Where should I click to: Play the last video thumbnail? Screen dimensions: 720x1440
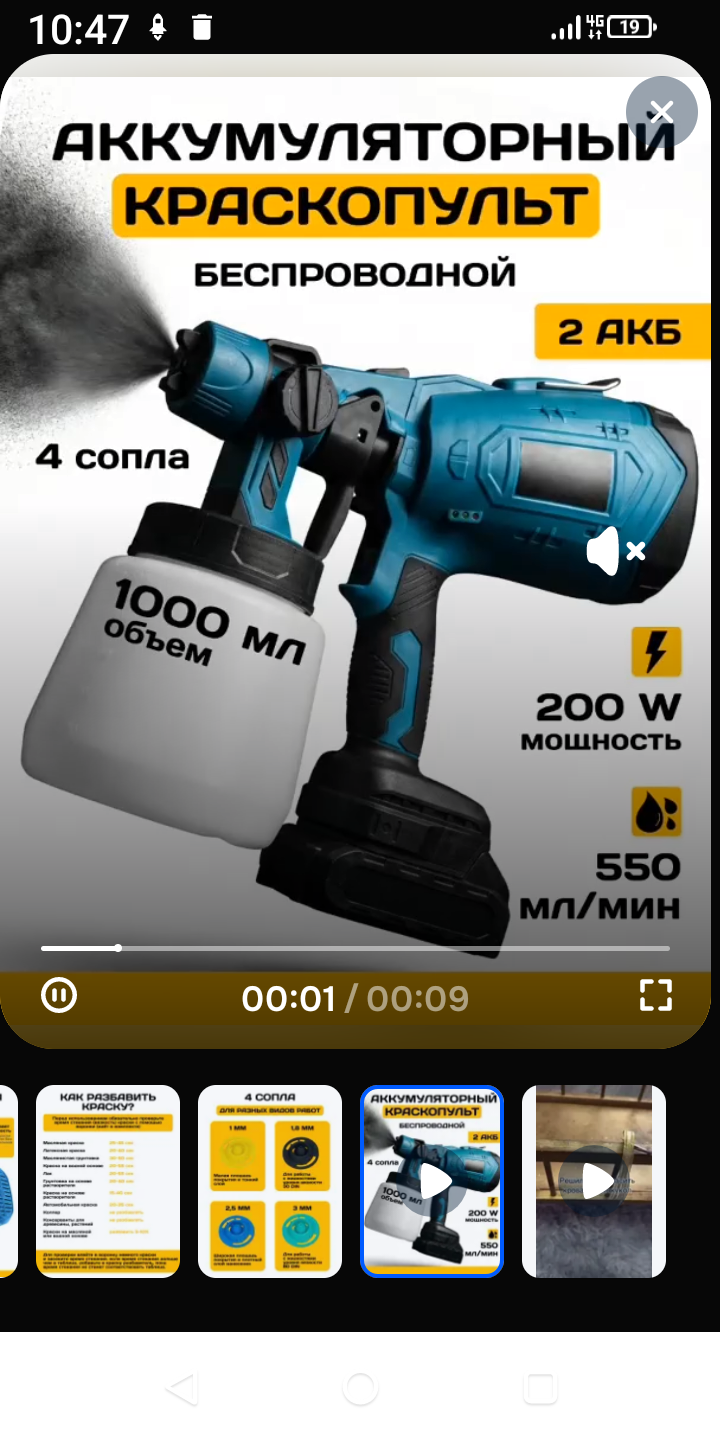click(594, 1181)
